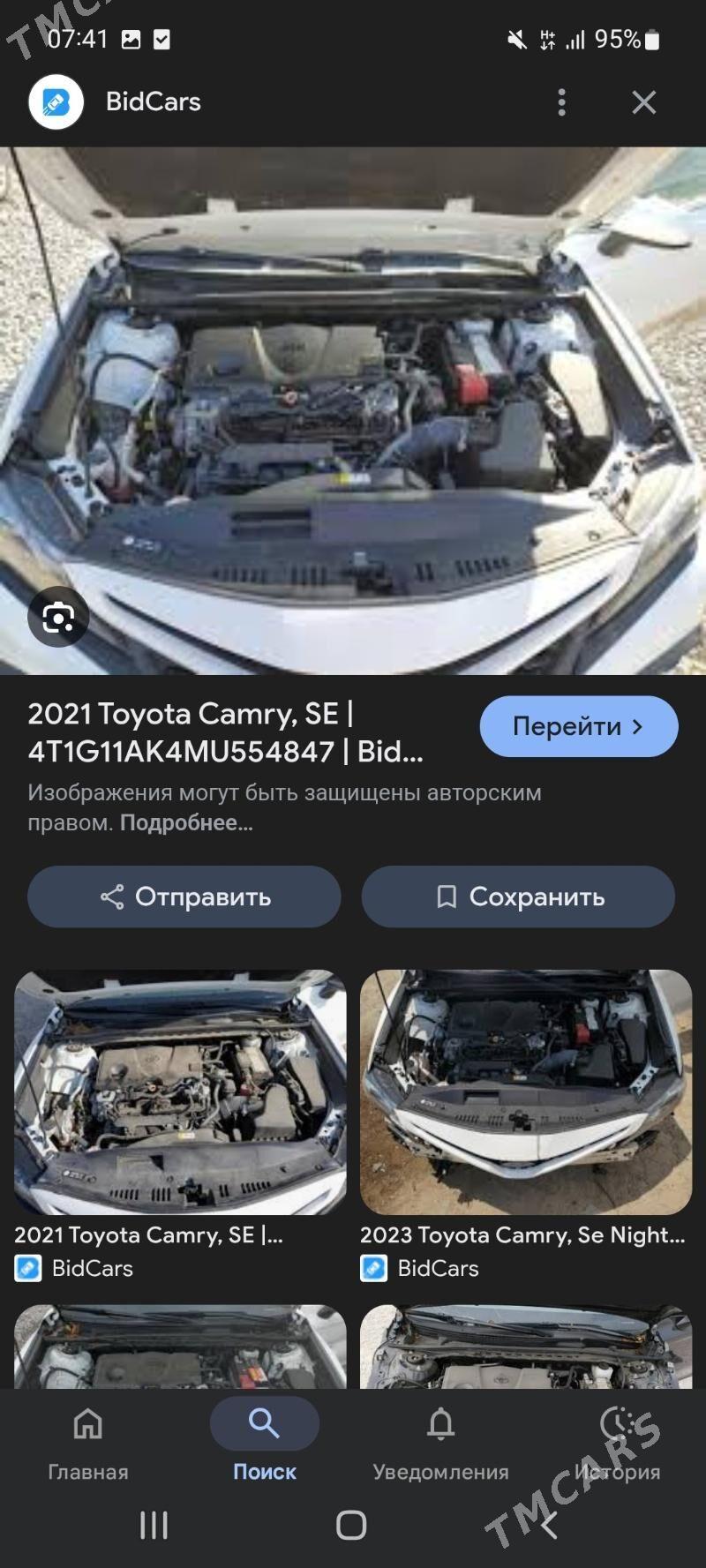Expand details via Перейти chevron

click(638, 725)
